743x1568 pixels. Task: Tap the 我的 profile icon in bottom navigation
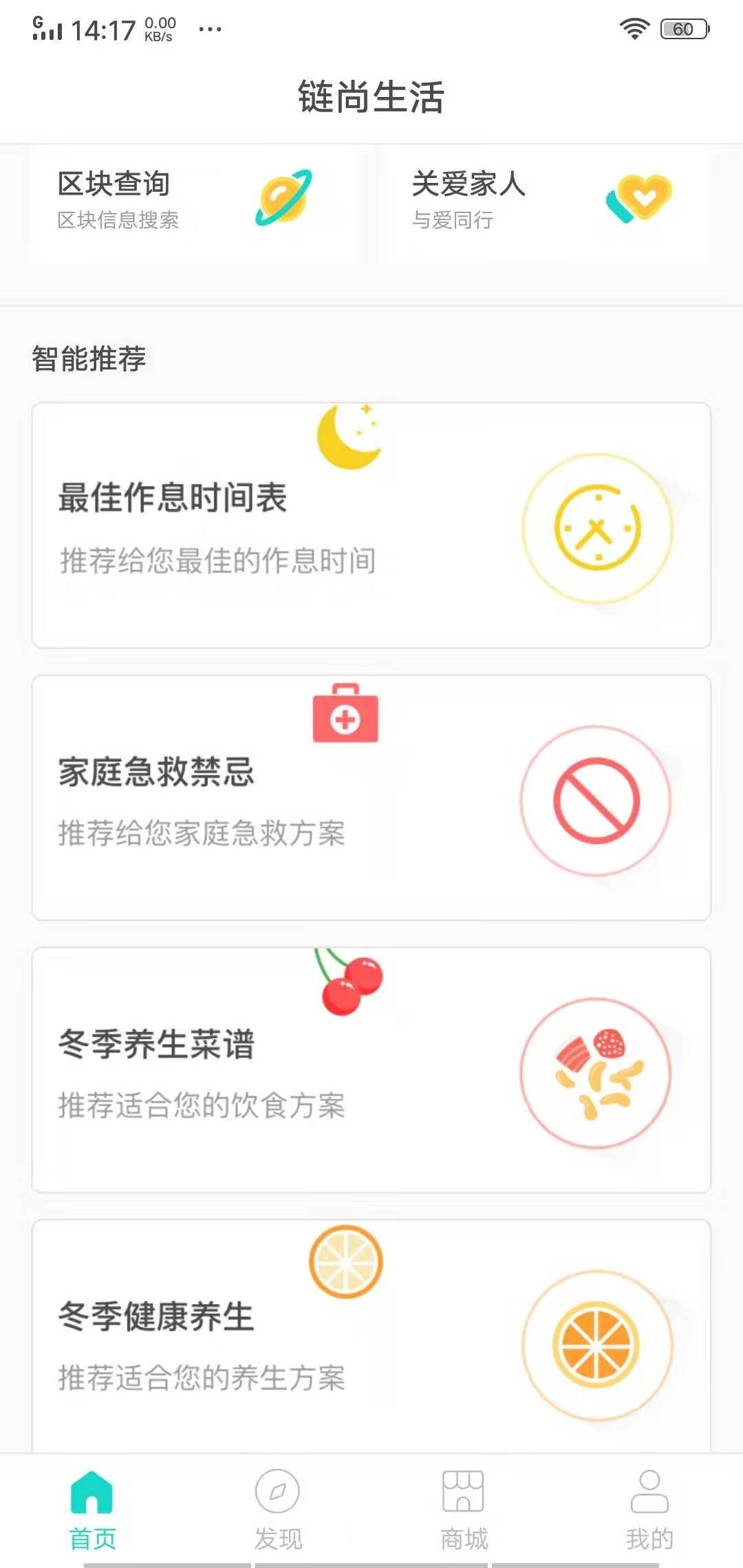pyautogui.click(x=648, y=1492)
